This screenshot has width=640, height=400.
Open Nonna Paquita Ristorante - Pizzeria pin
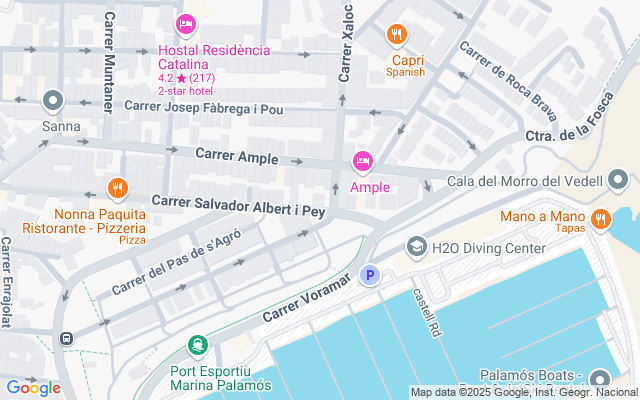click(118, 189)
